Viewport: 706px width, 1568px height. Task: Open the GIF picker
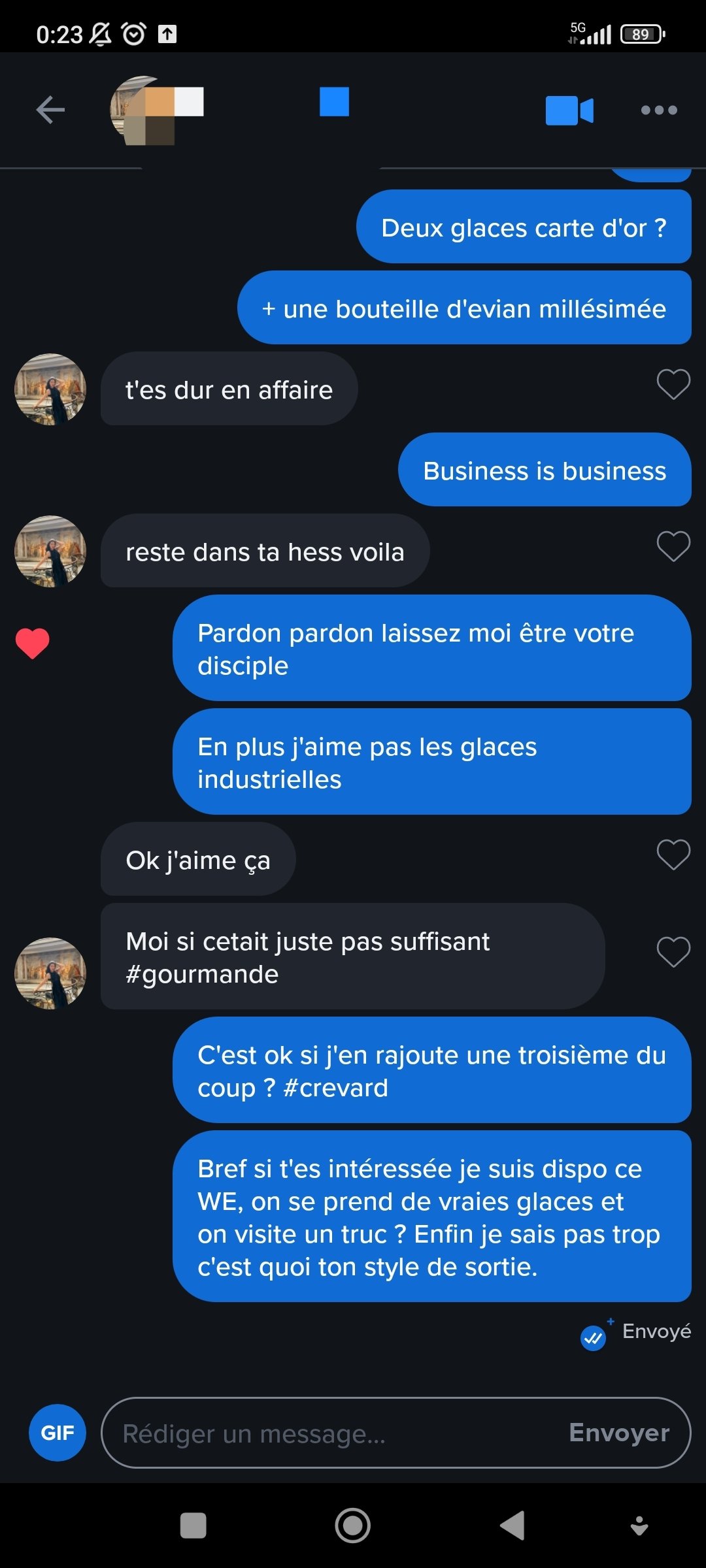tap(58, 1433)
